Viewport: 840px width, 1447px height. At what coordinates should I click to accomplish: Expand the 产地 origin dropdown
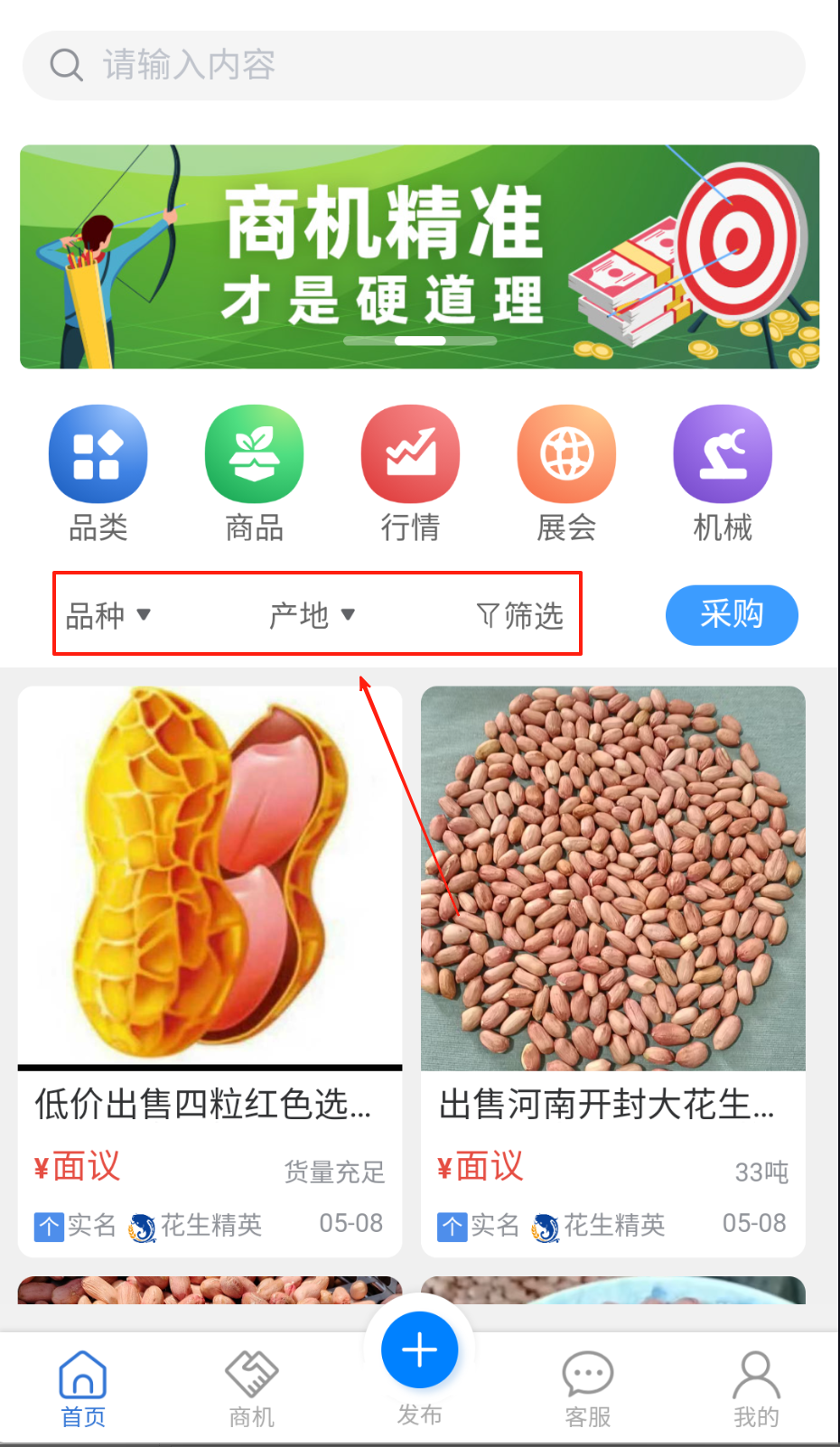[312, 615]
